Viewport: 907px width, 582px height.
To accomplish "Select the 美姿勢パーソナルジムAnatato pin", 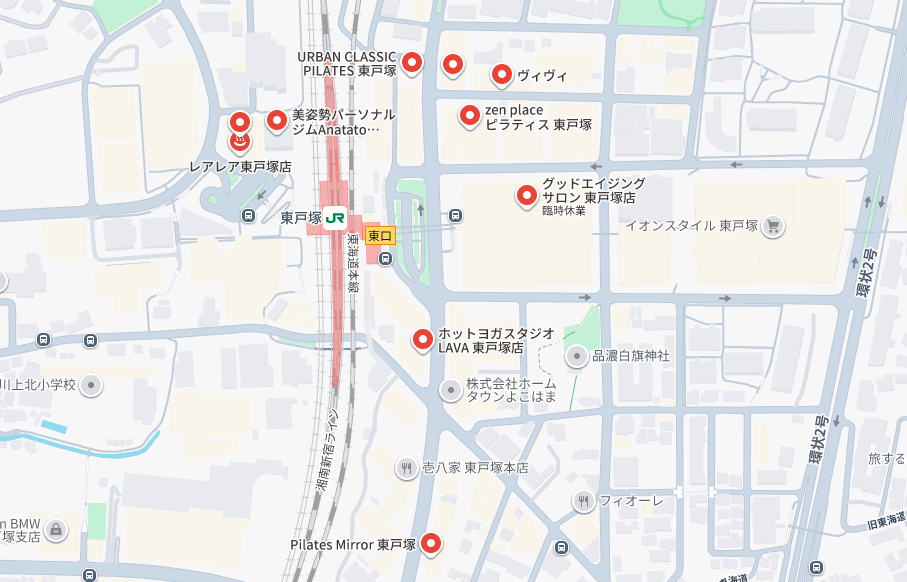I will click(x=276, y=121).
